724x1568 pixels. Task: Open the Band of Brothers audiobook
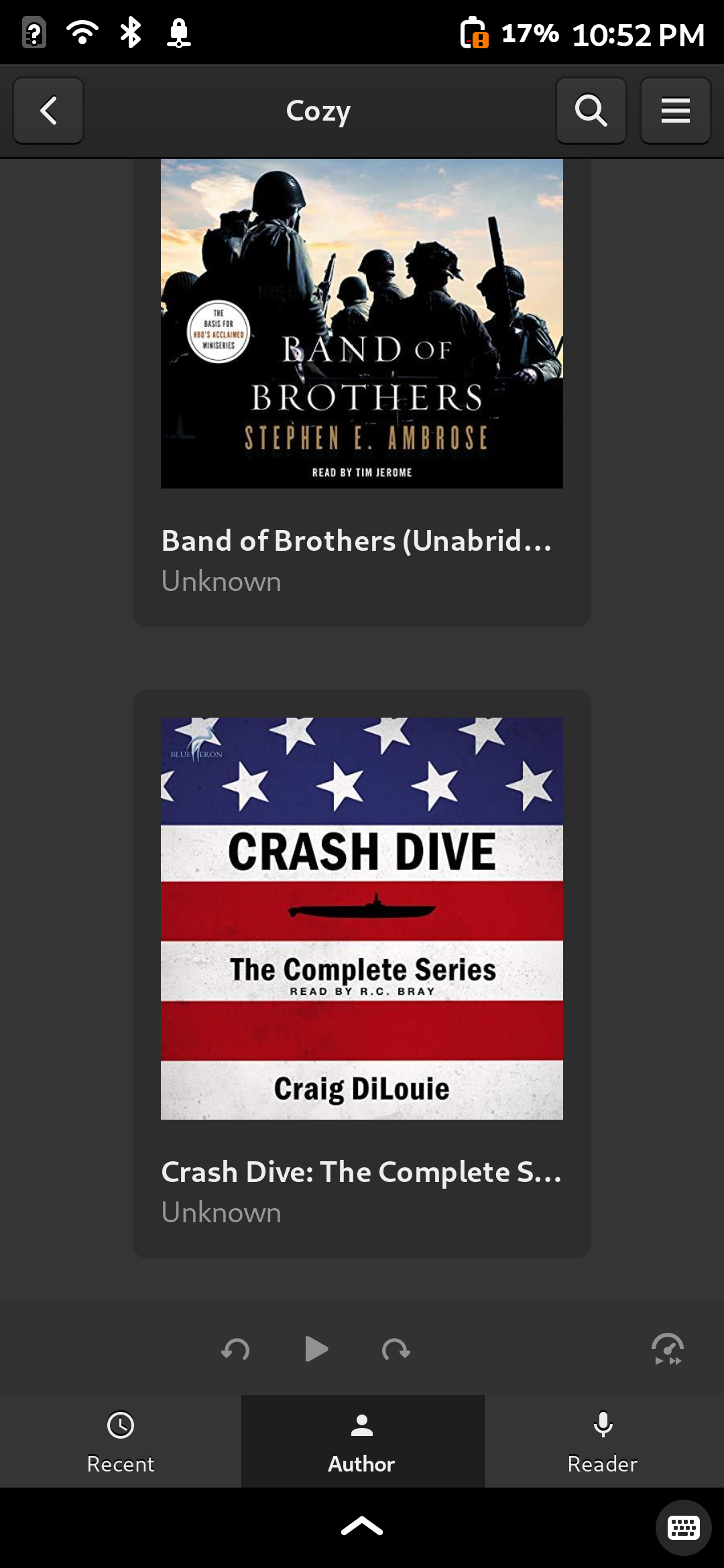(x=362, y=392)
